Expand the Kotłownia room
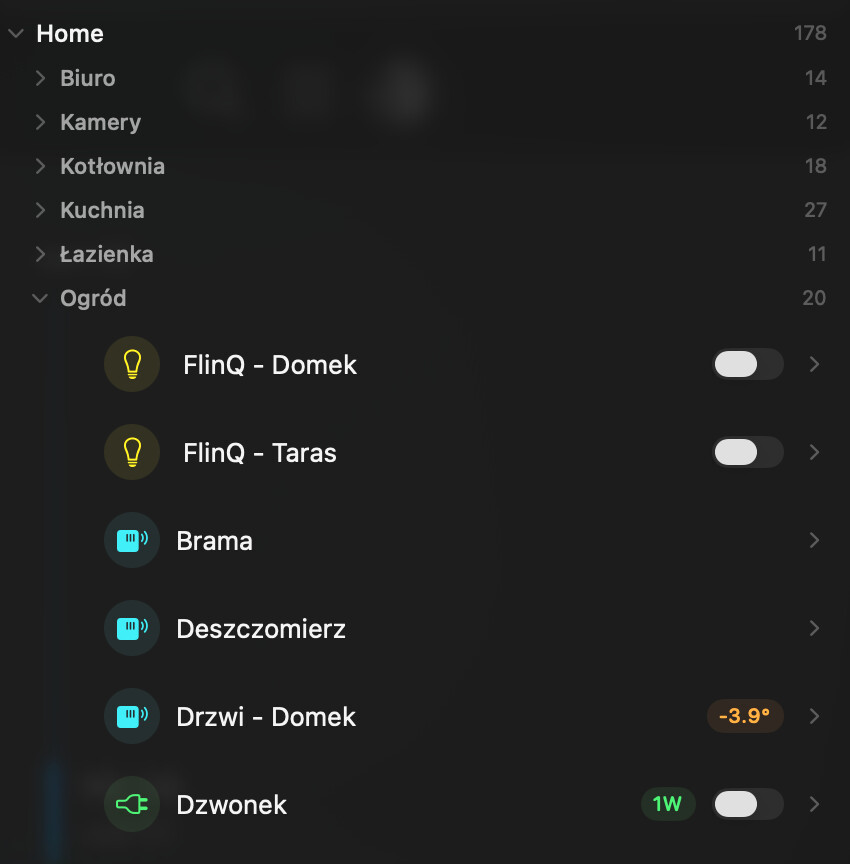The width and height of the screenshot is (850, 864). tap(40, 166)
